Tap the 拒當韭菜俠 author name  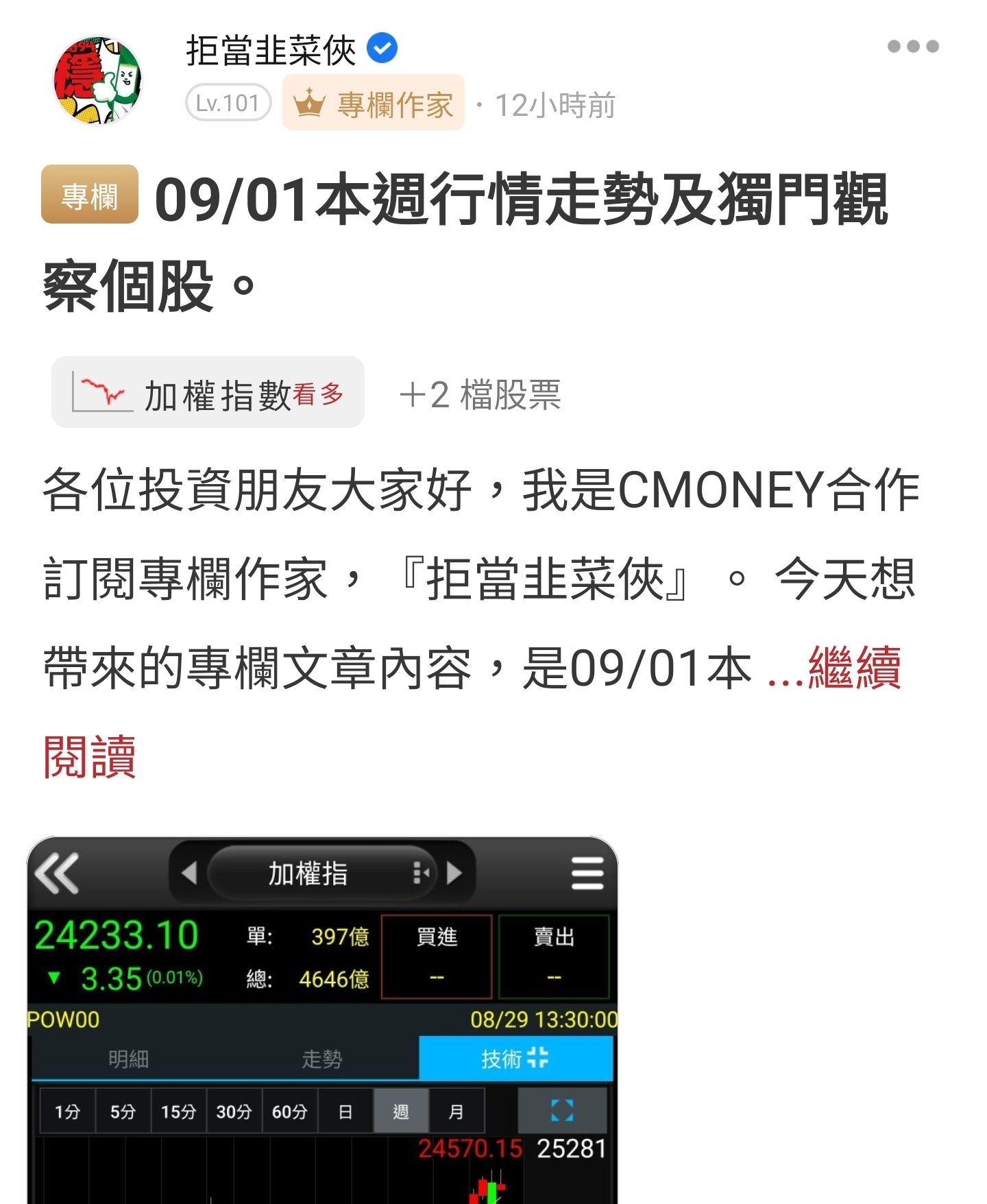271,51
